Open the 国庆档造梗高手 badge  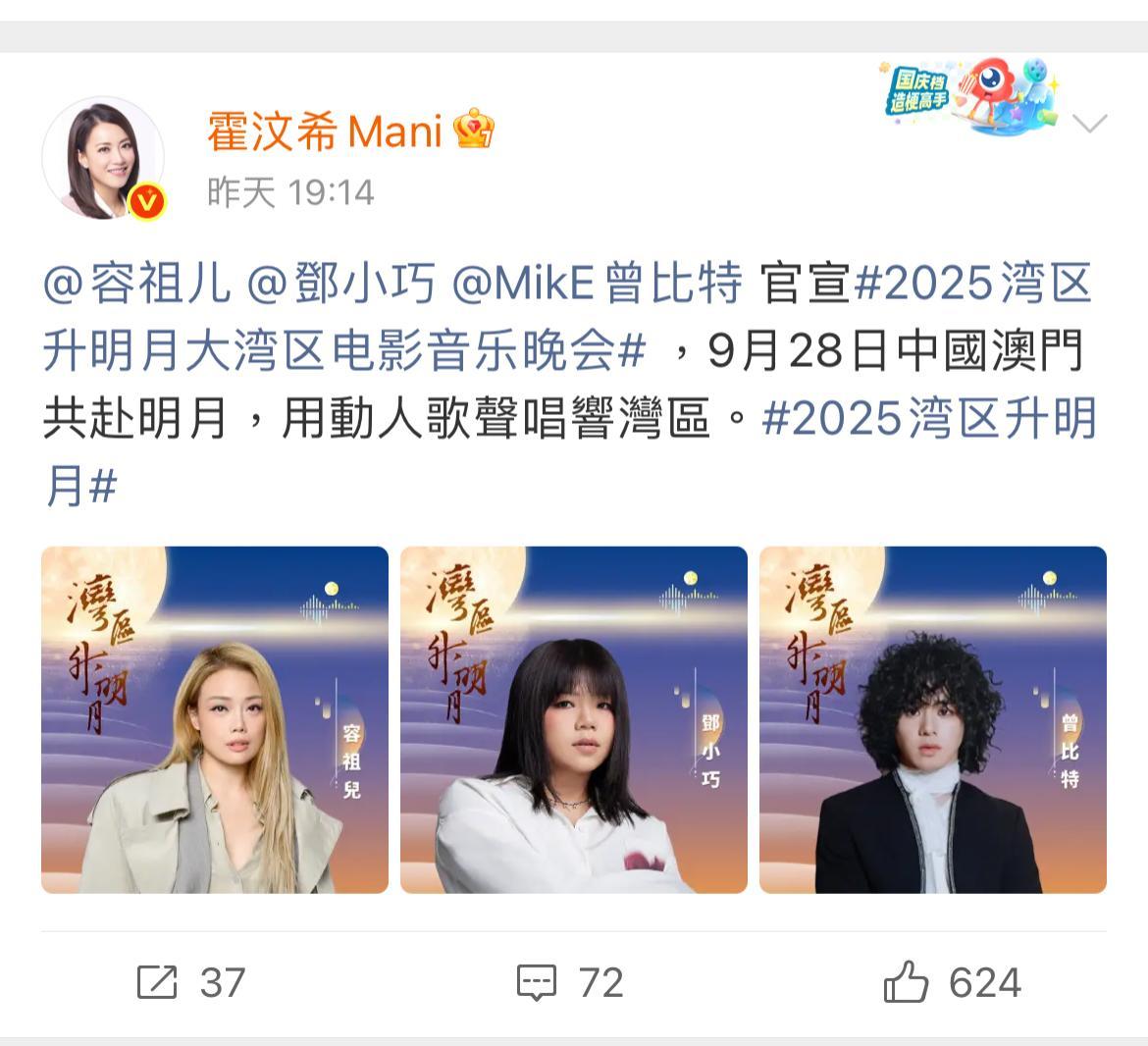[x=966, y=97]
